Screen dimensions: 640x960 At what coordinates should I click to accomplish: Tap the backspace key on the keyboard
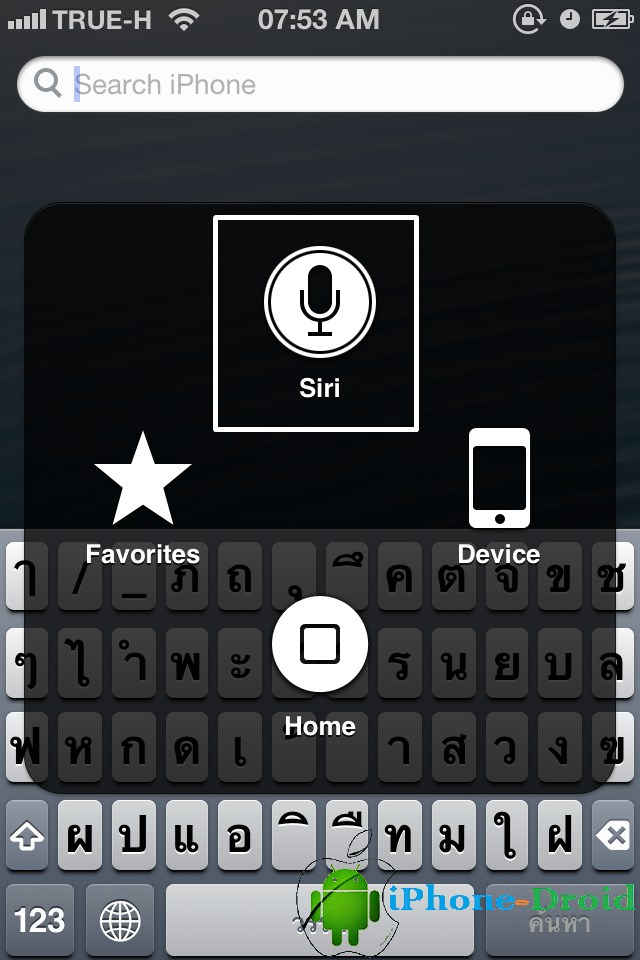tap(611, 836)
